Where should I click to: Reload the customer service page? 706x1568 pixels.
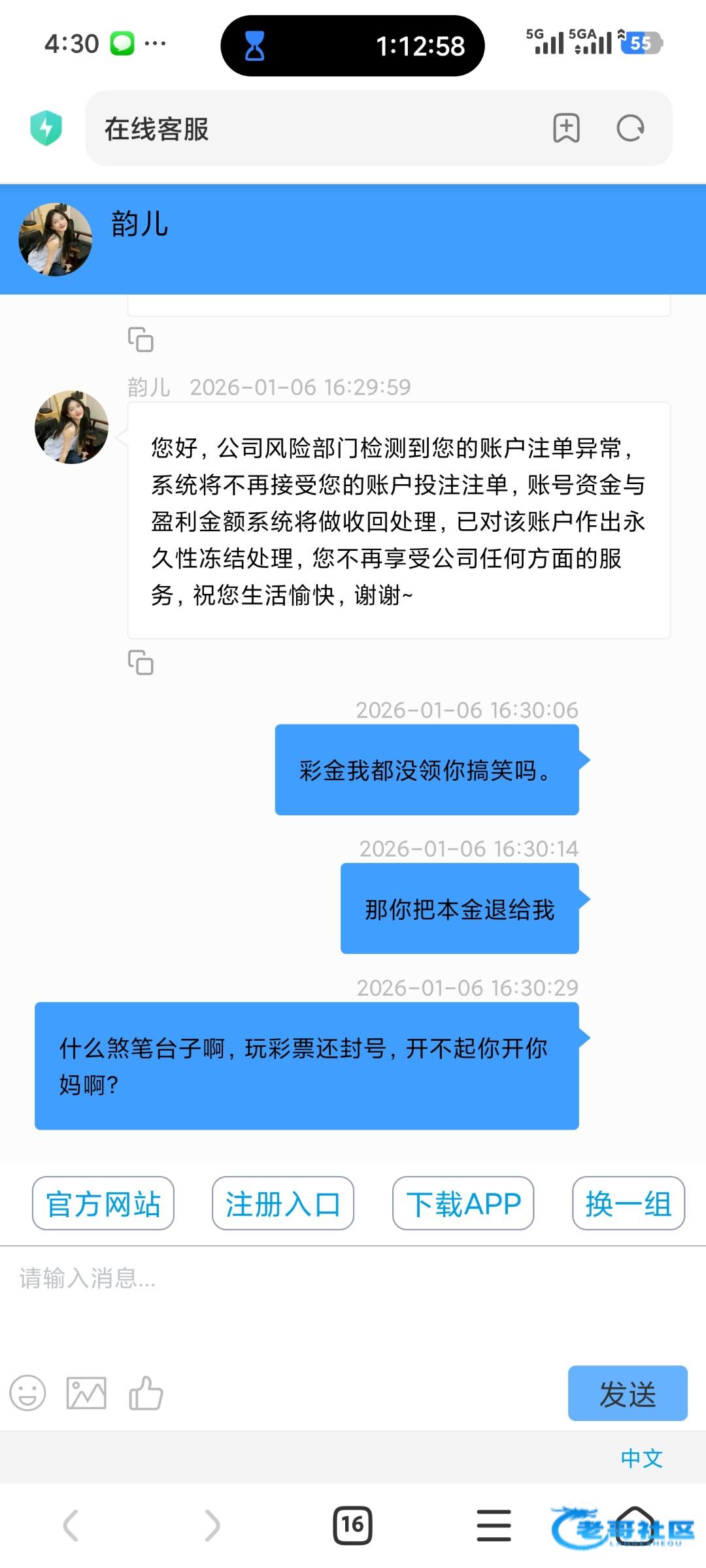[630, 128]
